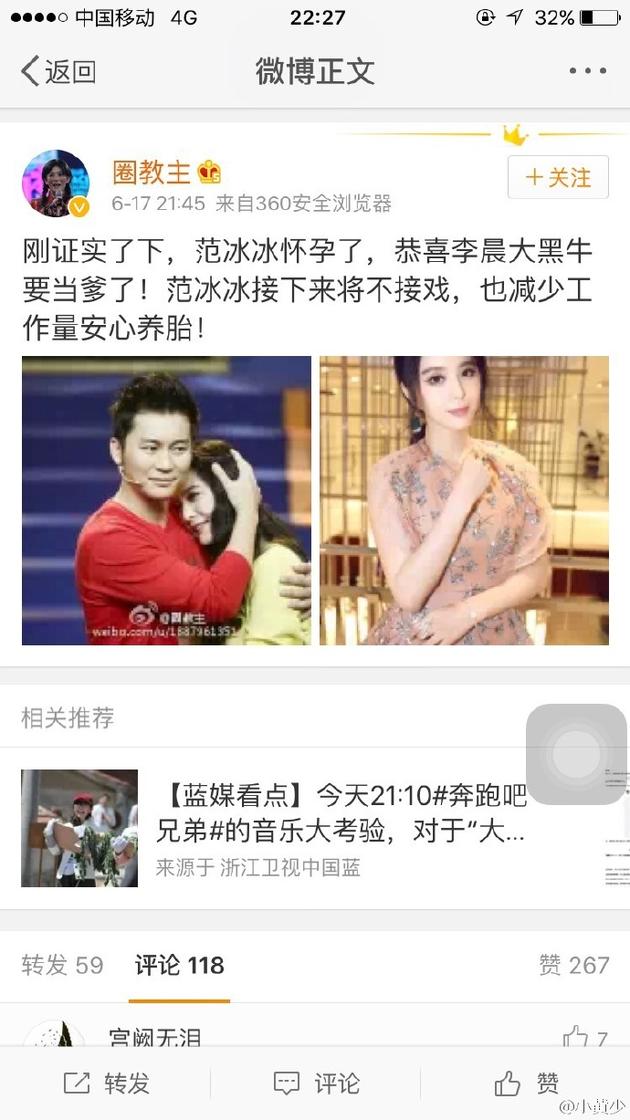The width and height of the screenshot is (630, 1120).
Task: View the woman in floral dress photo
Action: pos(464,500)
